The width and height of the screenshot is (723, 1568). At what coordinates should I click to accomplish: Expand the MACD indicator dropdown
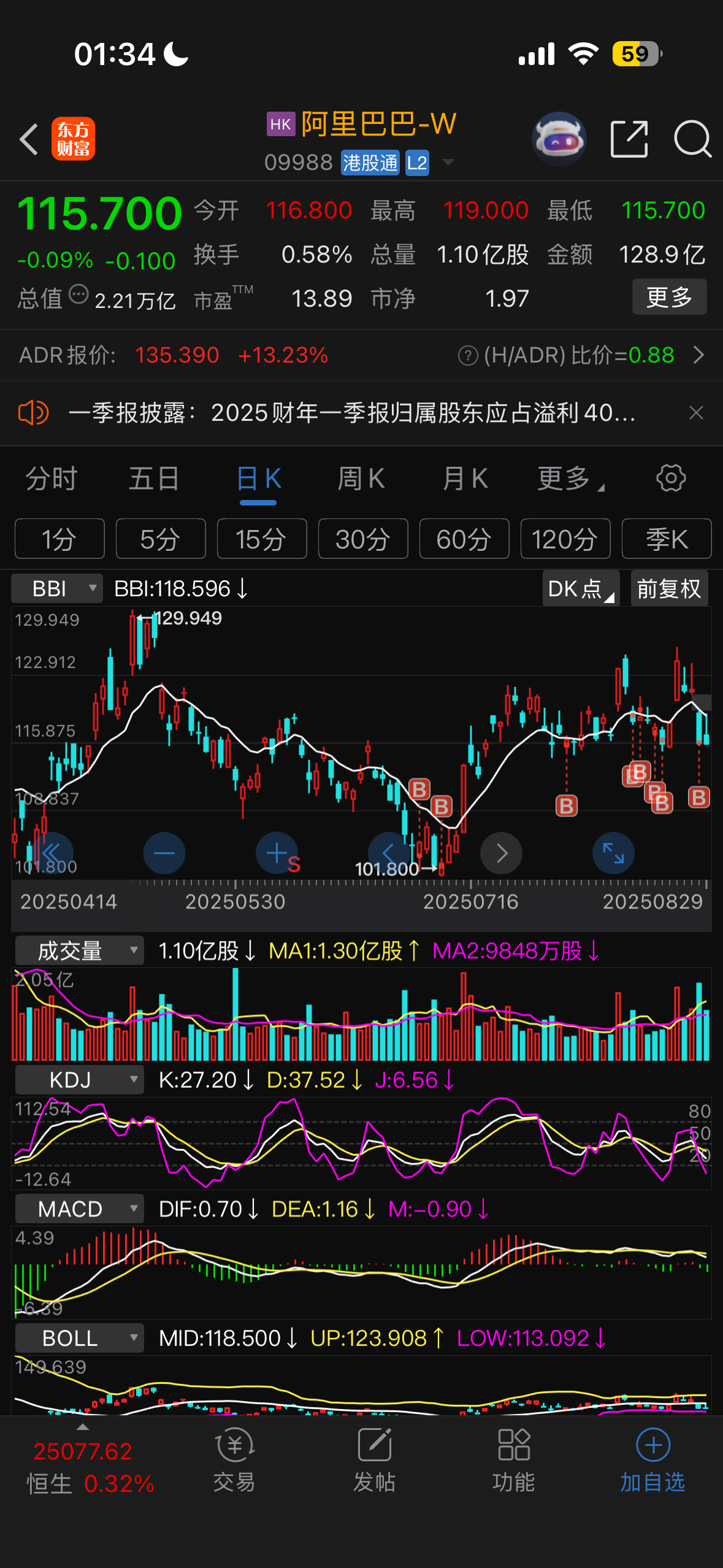79,1209
